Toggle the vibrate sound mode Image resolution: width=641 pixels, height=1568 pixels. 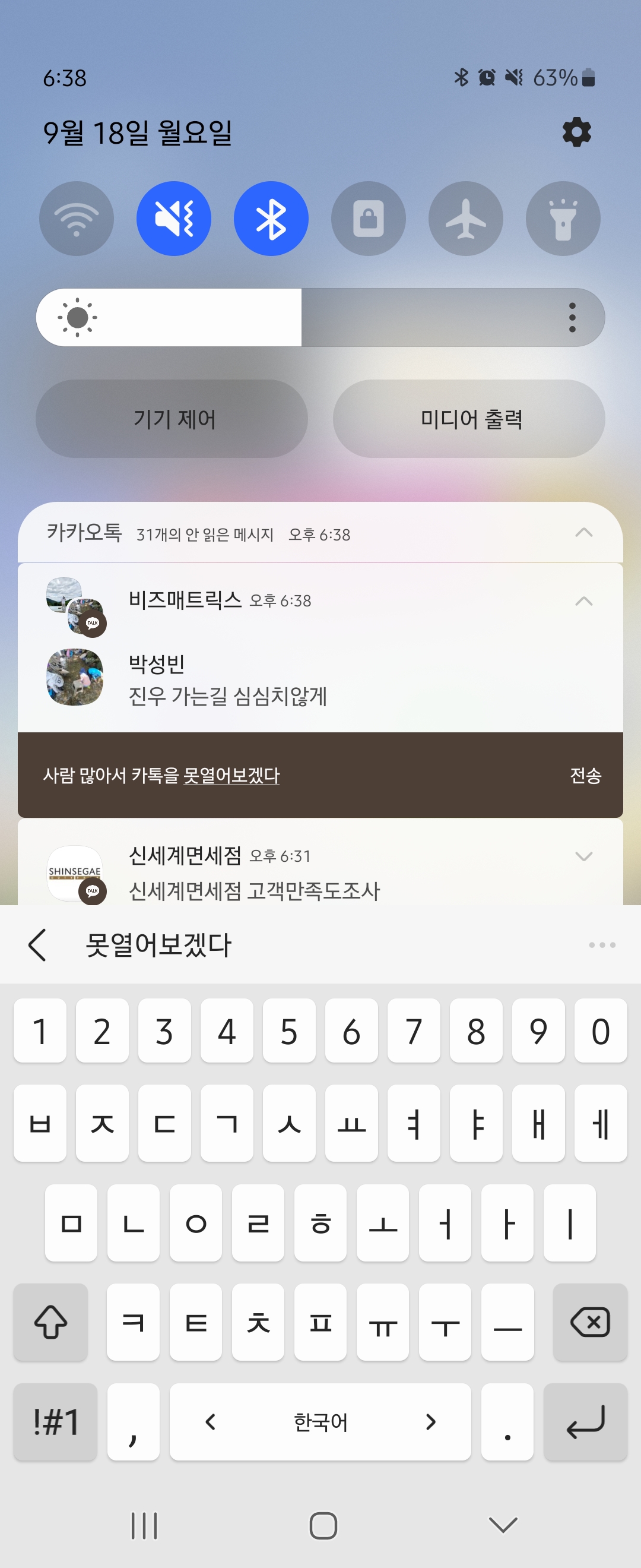click(174, 219)
